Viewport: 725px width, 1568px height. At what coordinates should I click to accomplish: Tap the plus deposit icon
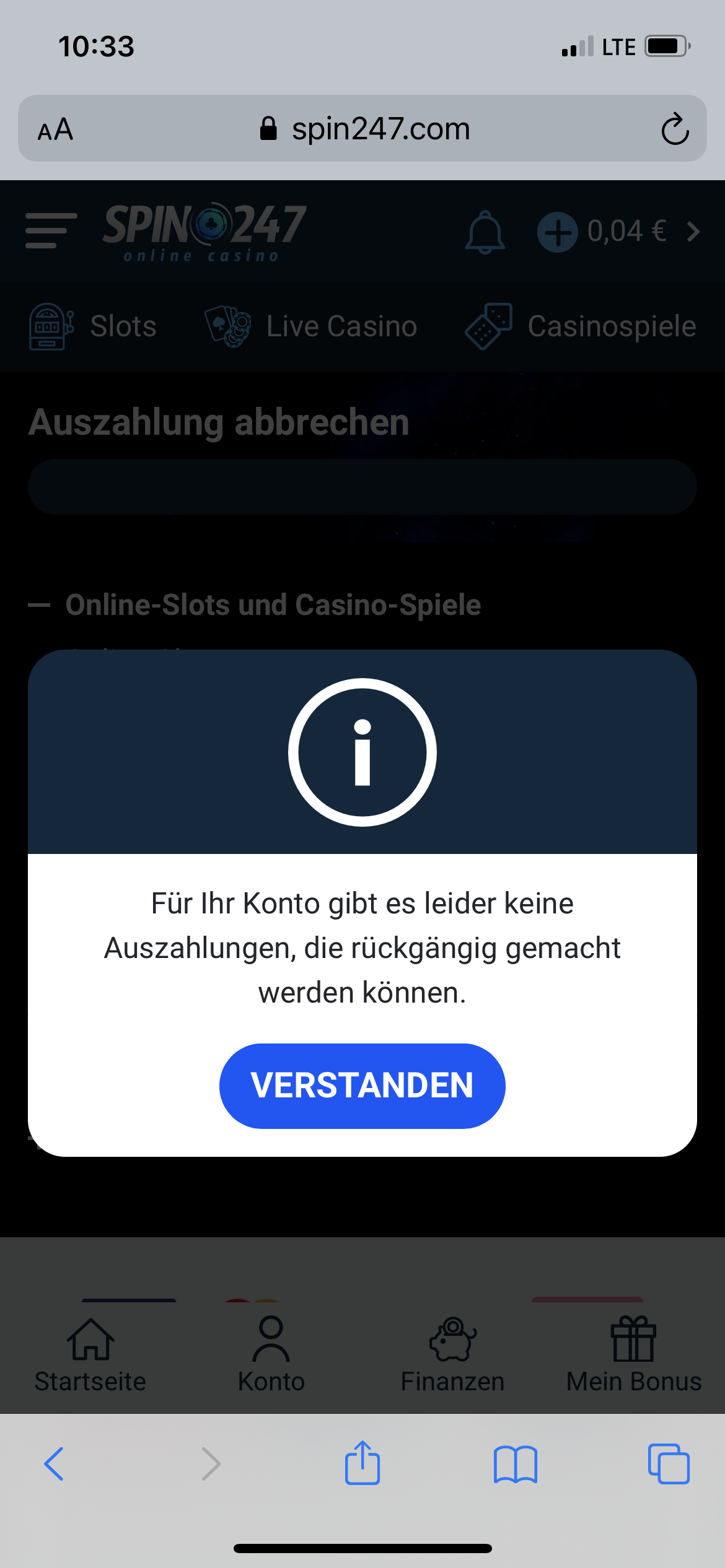tap(557, 232)
